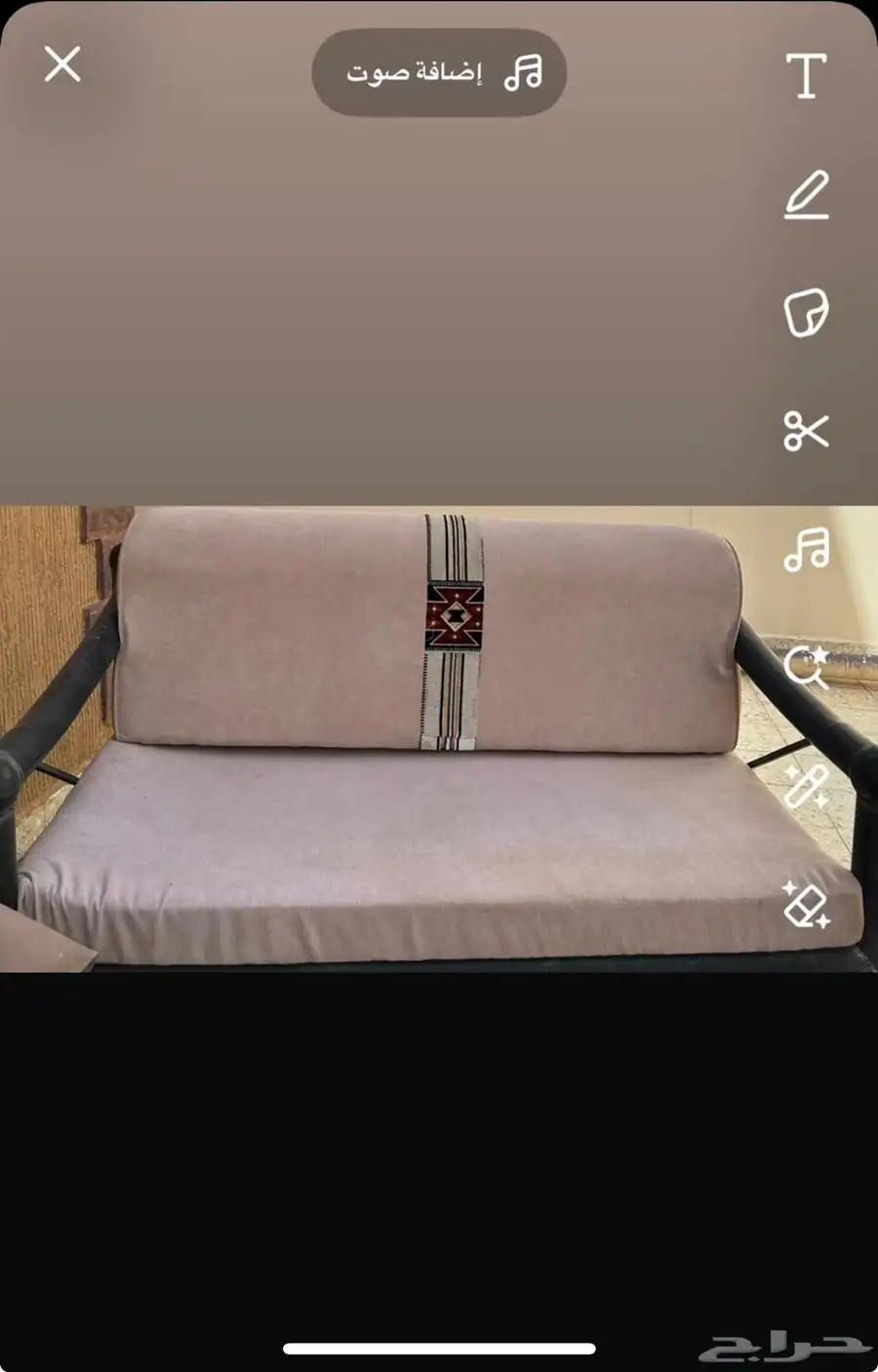Apply the magic wand effect tool
Screen dimensions: 878x1372
point(806,787)
